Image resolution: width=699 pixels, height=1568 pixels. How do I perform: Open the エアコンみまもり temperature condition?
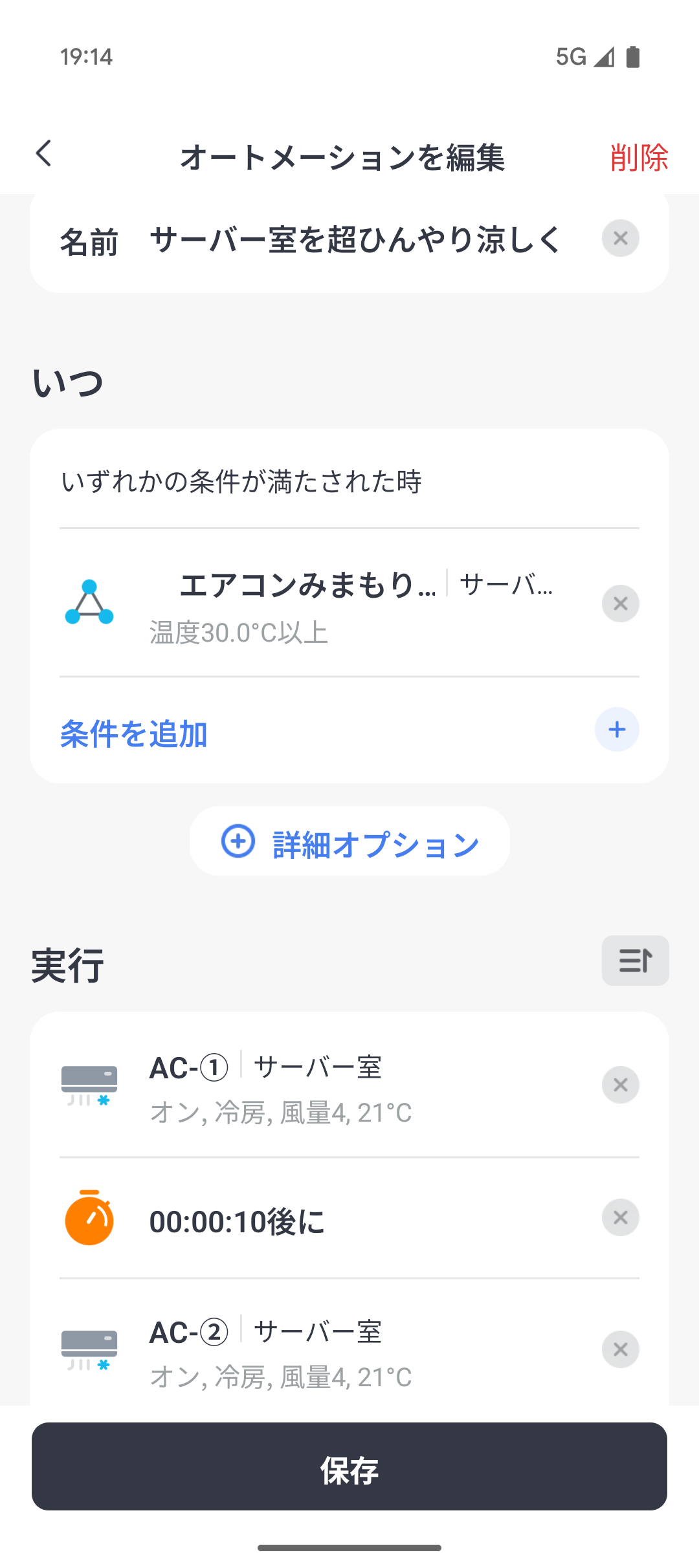(x=324, y=604)
